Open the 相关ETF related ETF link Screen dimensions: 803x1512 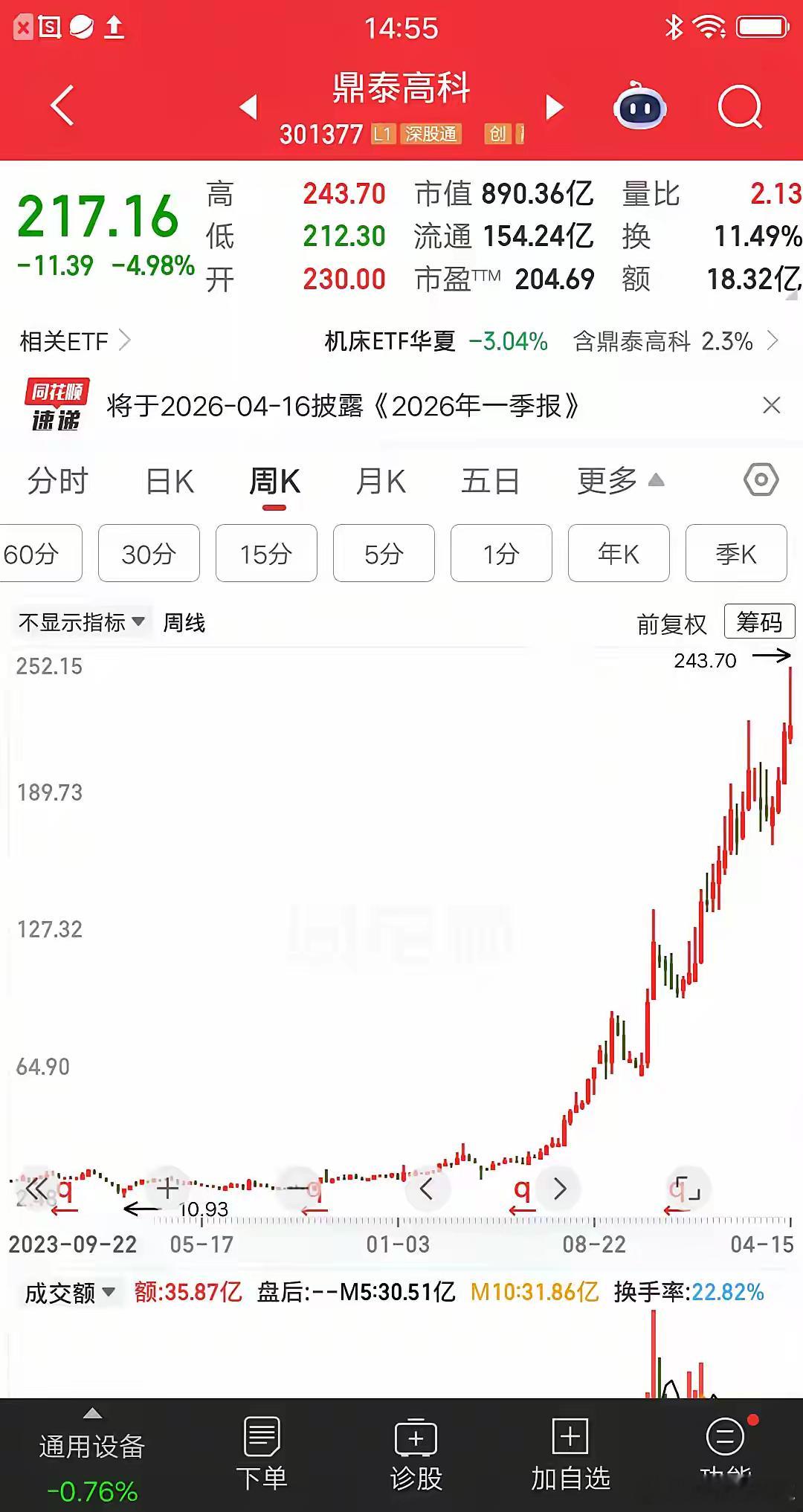[72, 341]
